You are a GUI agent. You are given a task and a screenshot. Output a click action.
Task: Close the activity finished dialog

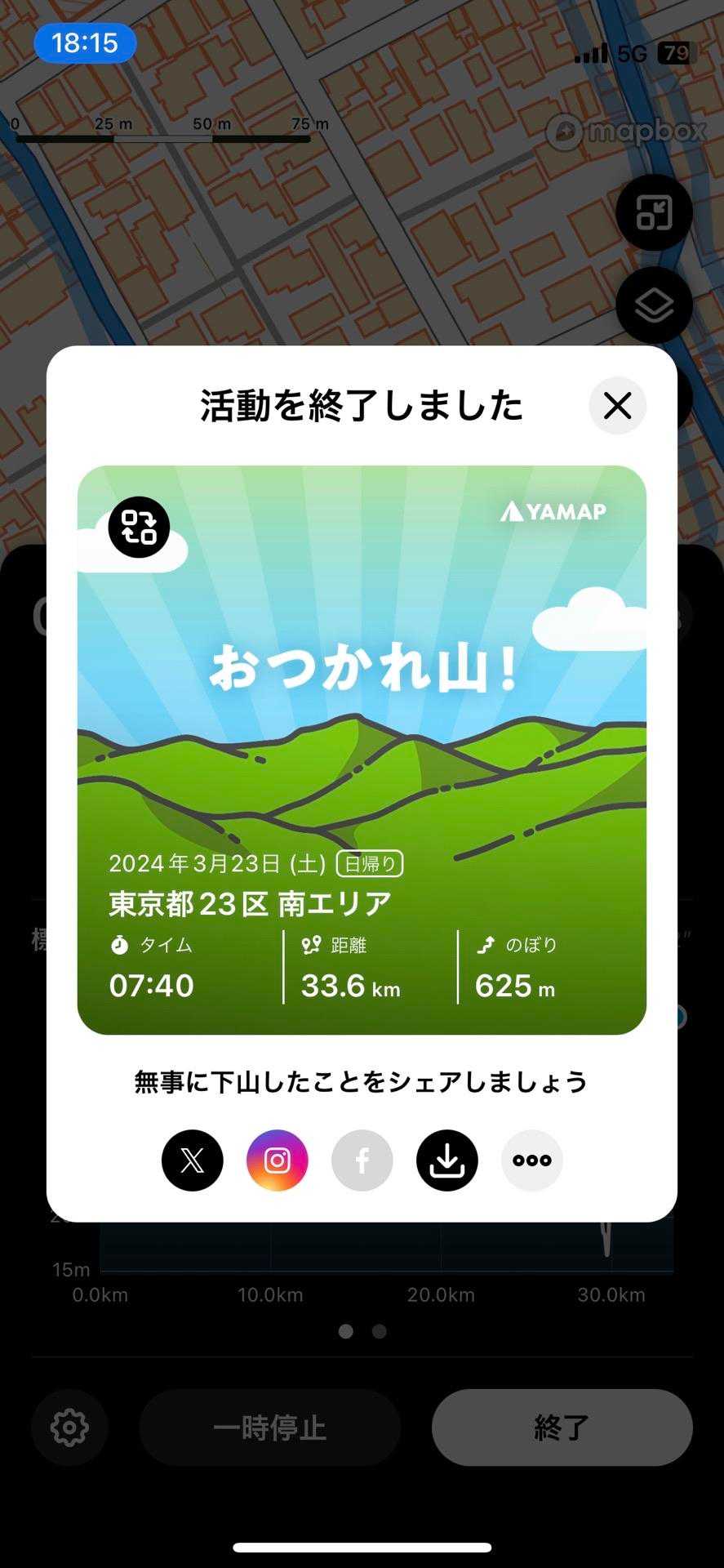tap(617, 406)
